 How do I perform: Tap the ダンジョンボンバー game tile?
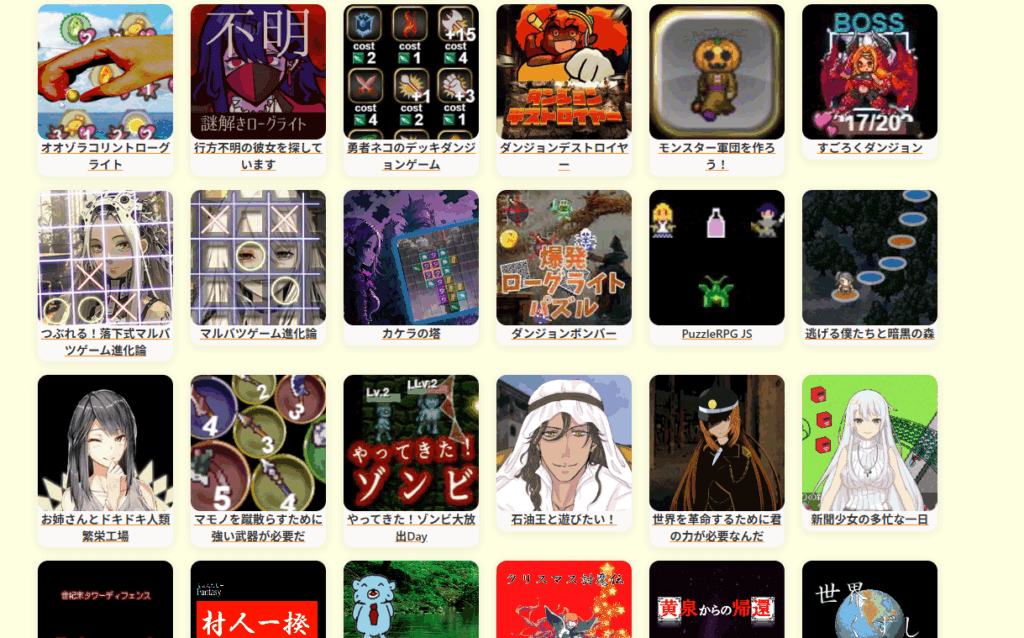[x=564, y=258]
